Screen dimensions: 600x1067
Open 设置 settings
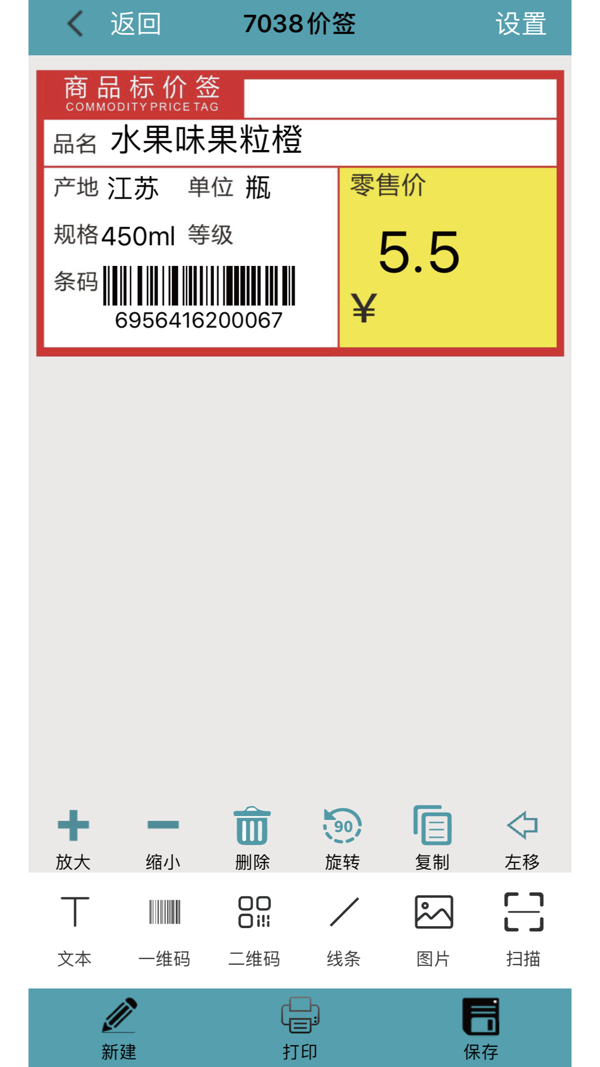click(520, 24)
